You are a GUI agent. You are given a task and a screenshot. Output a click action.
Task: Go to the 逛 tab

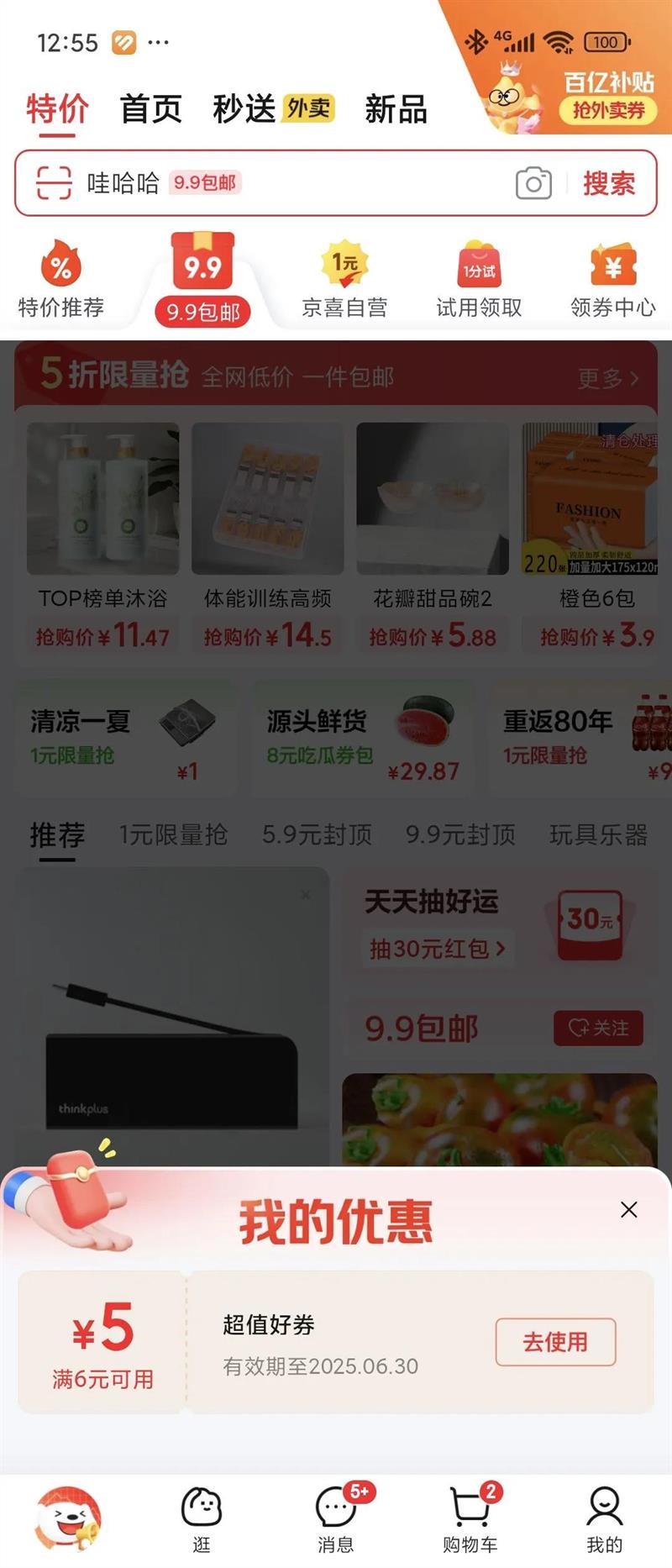tap(202, 1519)
